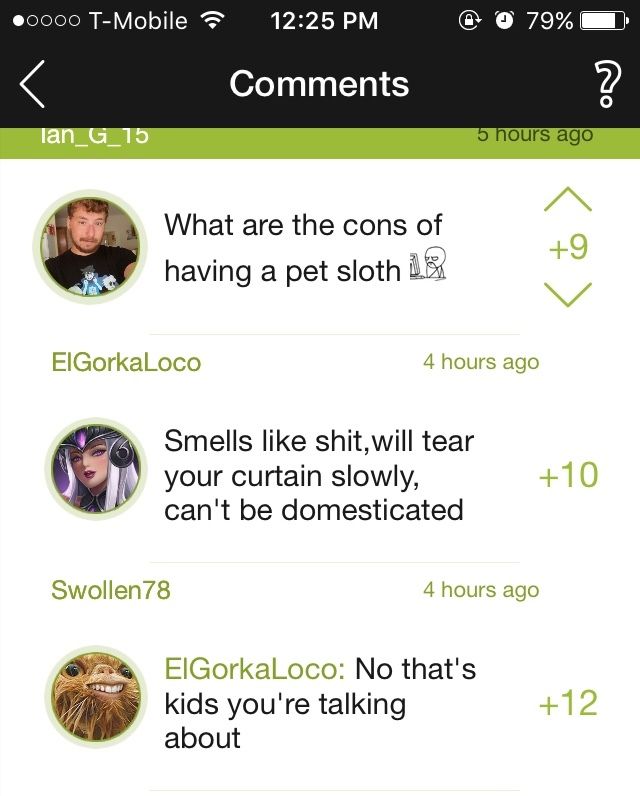
Task: Open the ElGorkaLoco mention in Swollen78's reply
Action: click(255, 668)
